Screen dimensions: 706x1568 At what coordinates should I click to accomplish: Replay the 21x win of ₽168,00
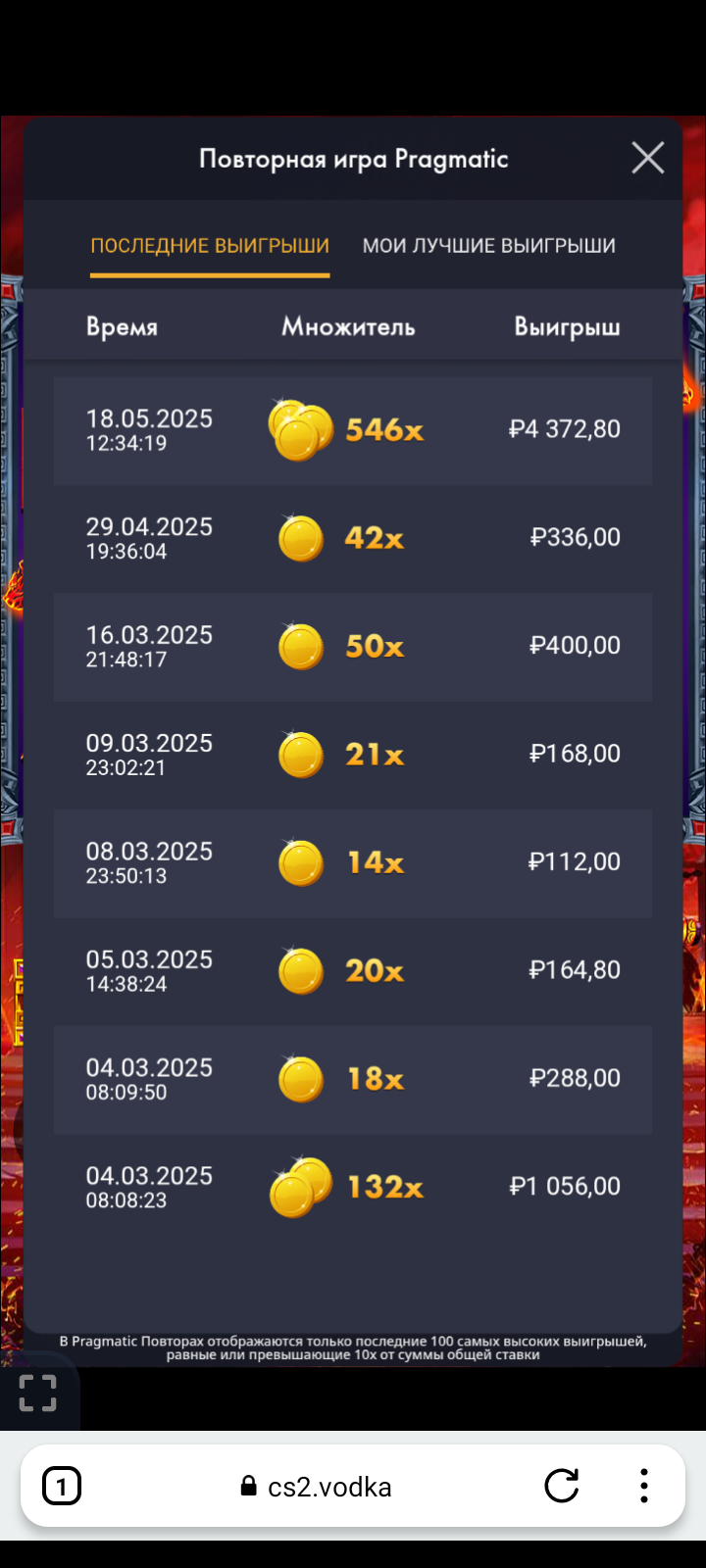tap(353, 754)
